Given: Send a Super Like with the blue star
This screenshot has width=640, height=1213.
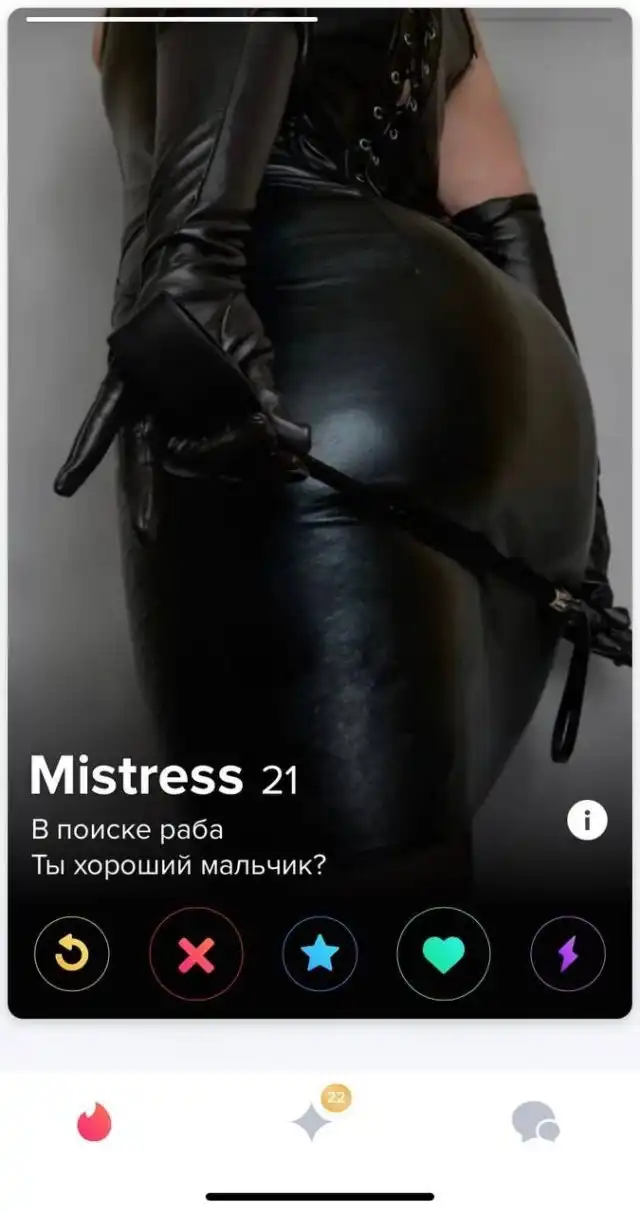Looking at the screenshot, I should 320,954.
